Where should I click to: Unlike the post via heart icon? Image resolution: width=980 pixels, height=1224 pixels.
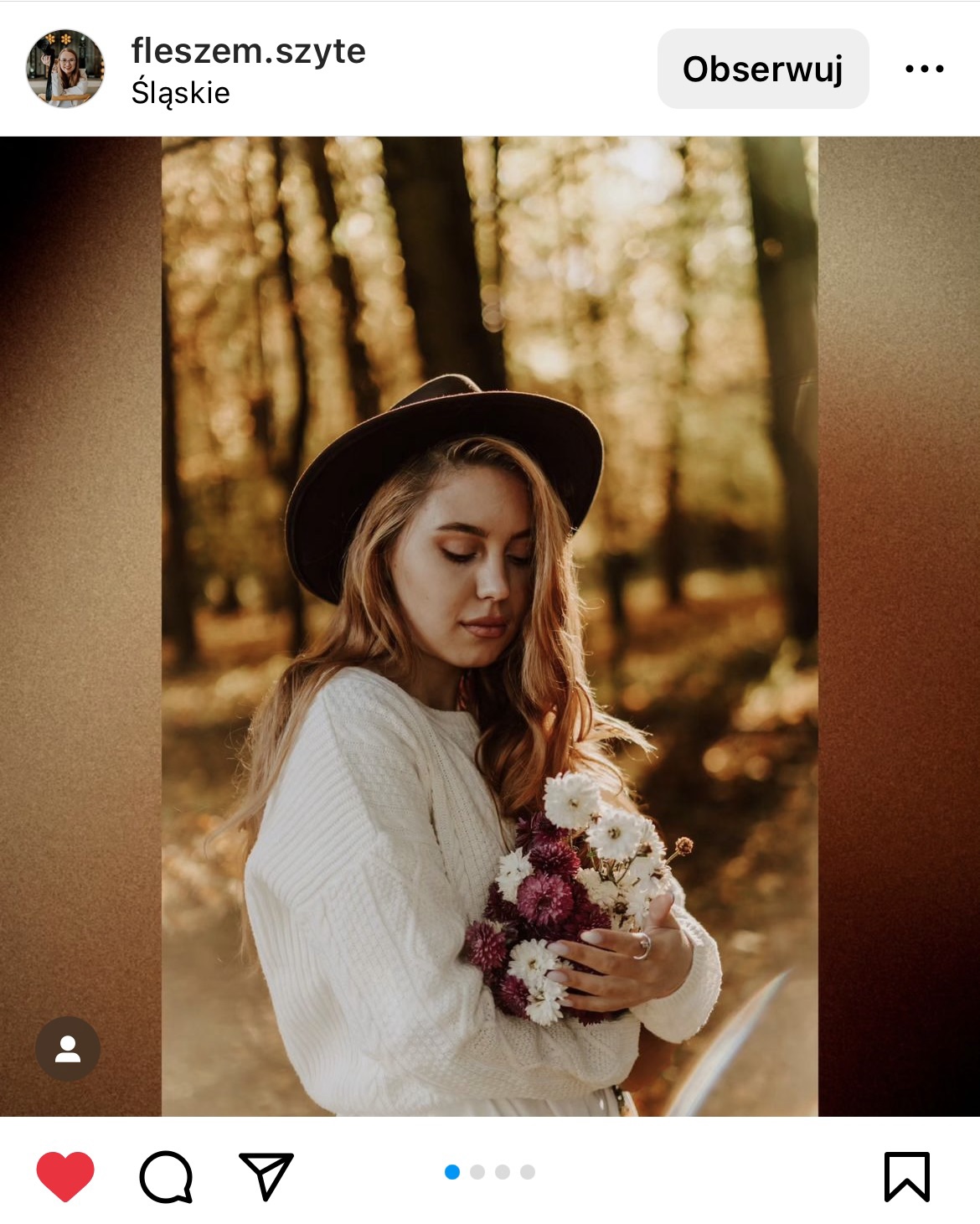65,1176
